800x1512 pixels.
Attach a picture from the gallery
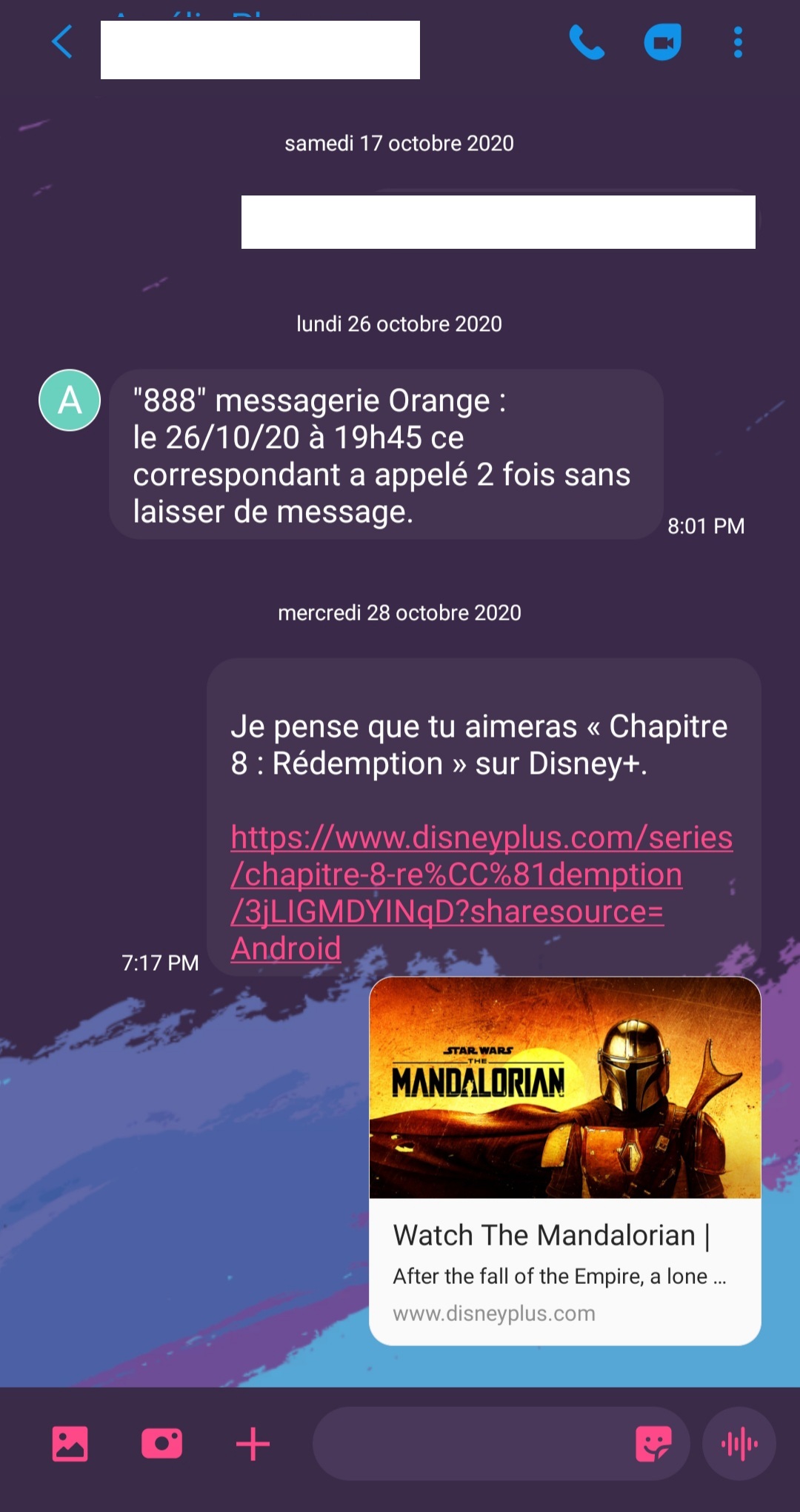coord(70,1444)
